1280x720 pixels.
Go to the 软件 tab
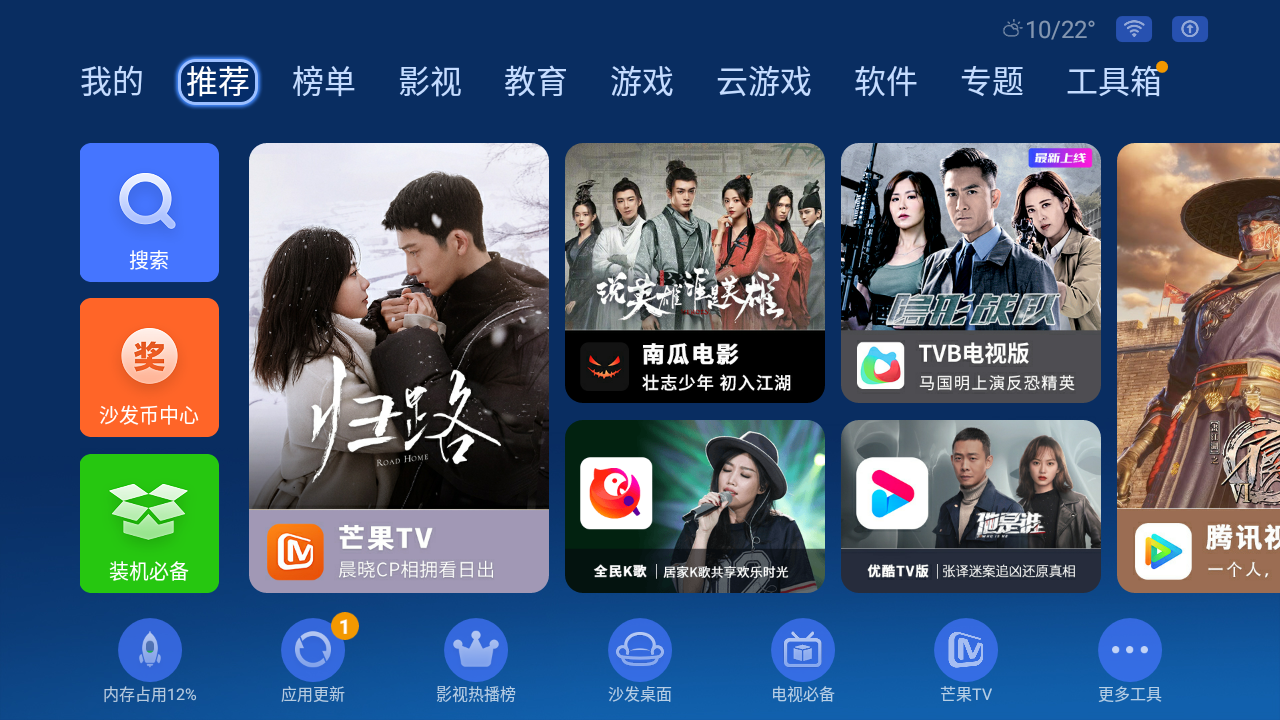(886, 82)
